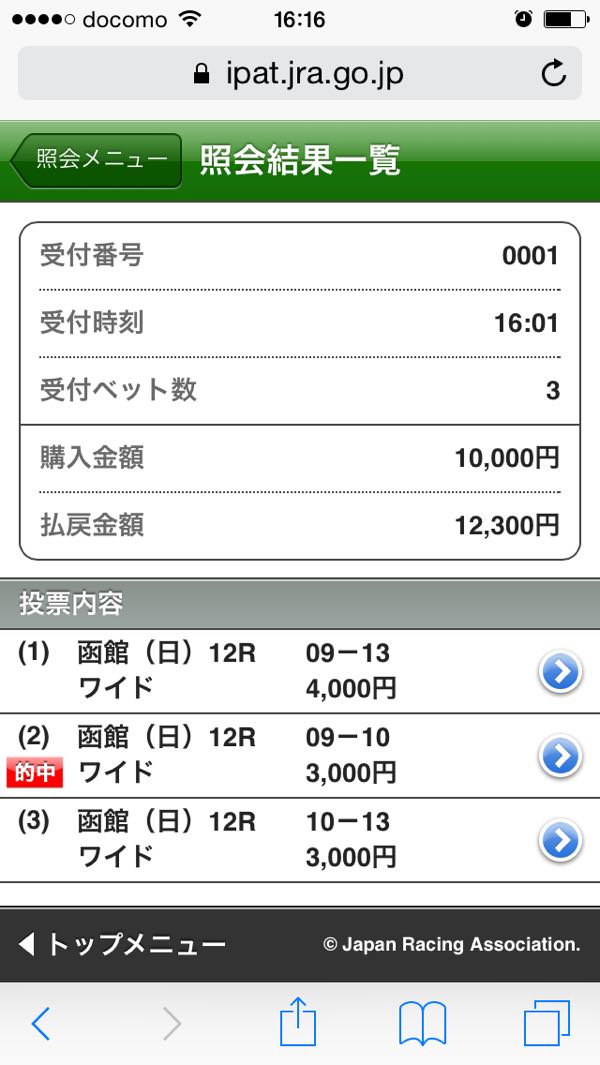Image resolution: width=600 pixels, height=1065 pixels.
Task: Go back to the previous Safari page
Action: (x=40, y=1023)
